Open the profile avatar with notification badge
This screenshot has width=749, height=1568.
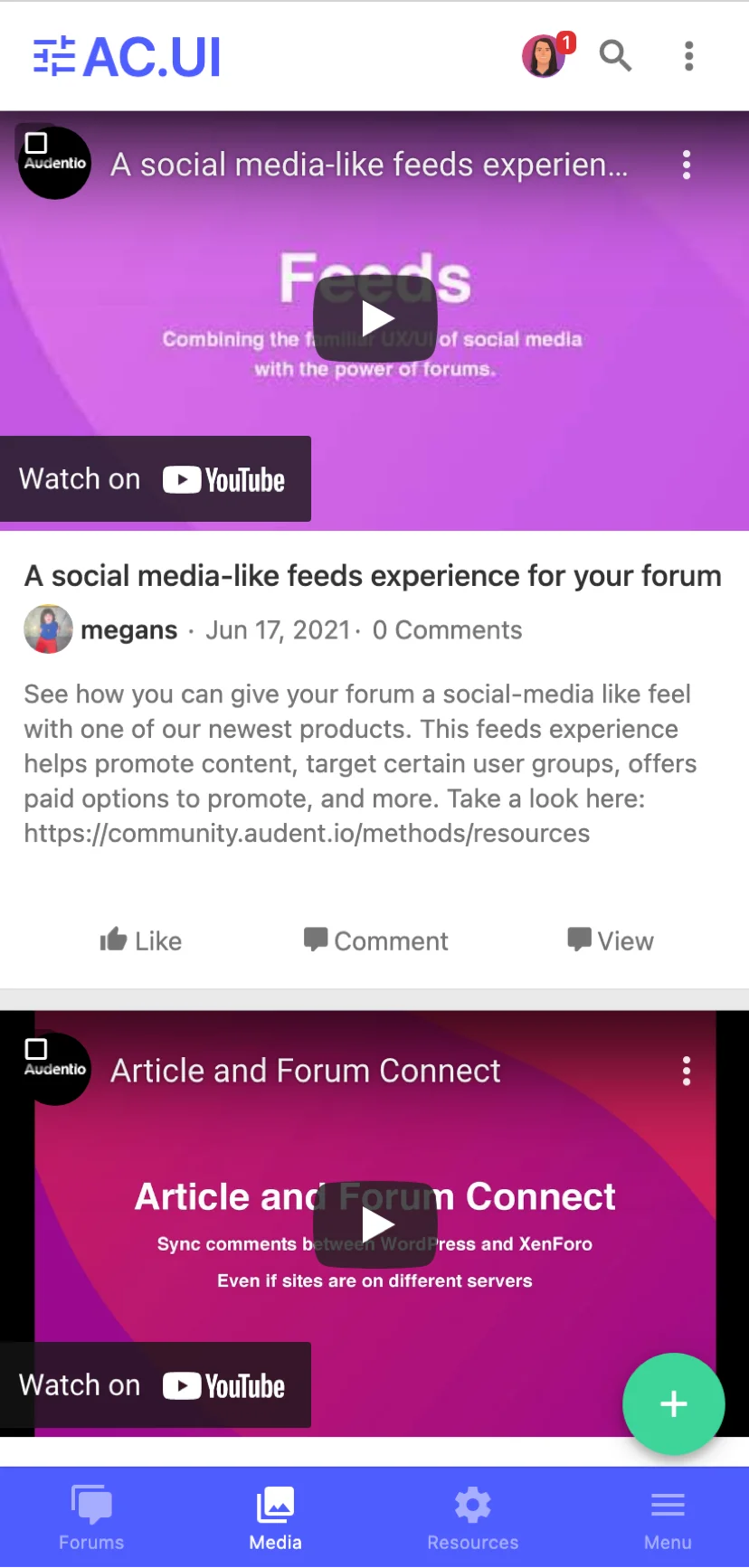545,56
